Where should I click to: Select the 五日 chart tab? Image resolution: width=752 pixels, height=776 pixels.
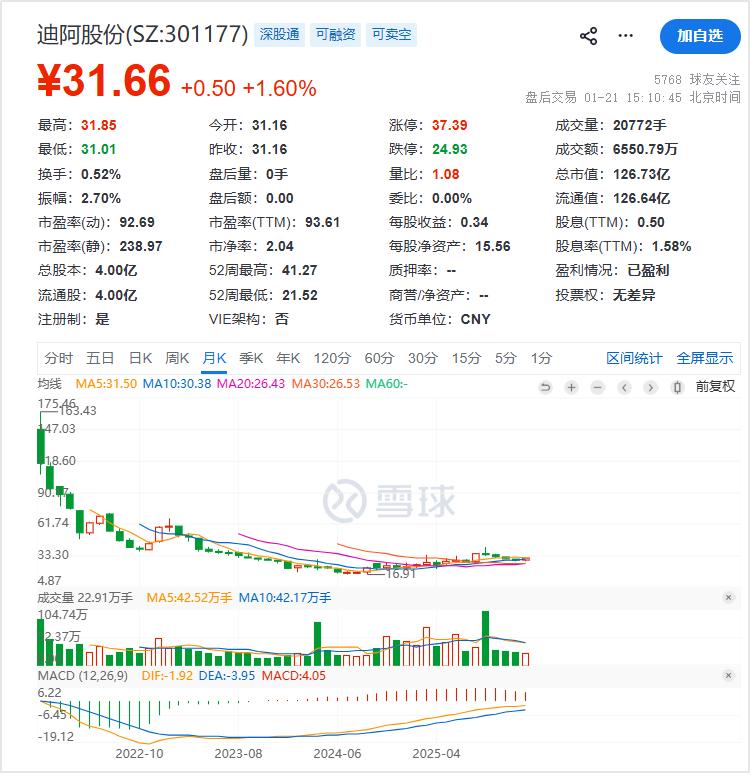coord(100,358)
